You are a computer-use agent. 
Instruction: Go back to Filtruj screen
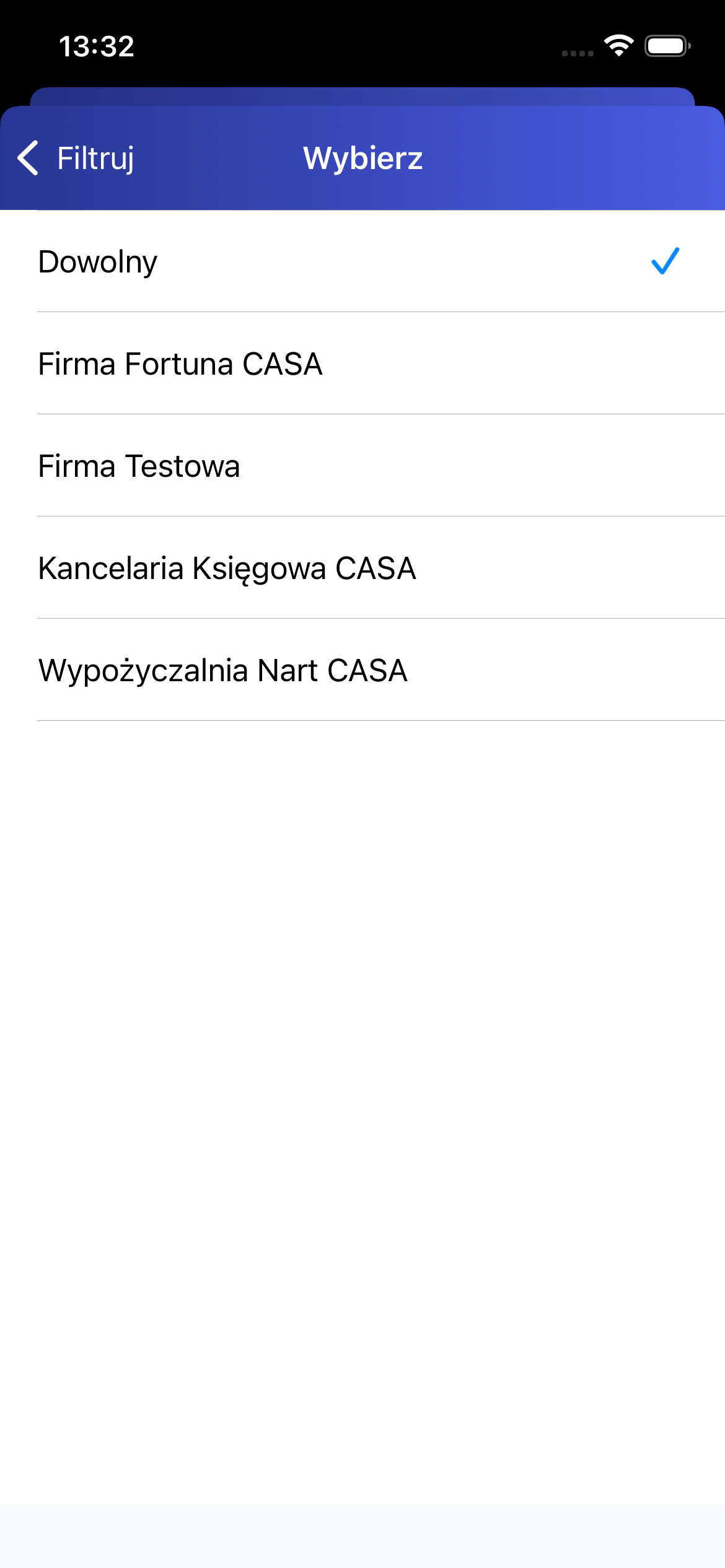(76, 159)
